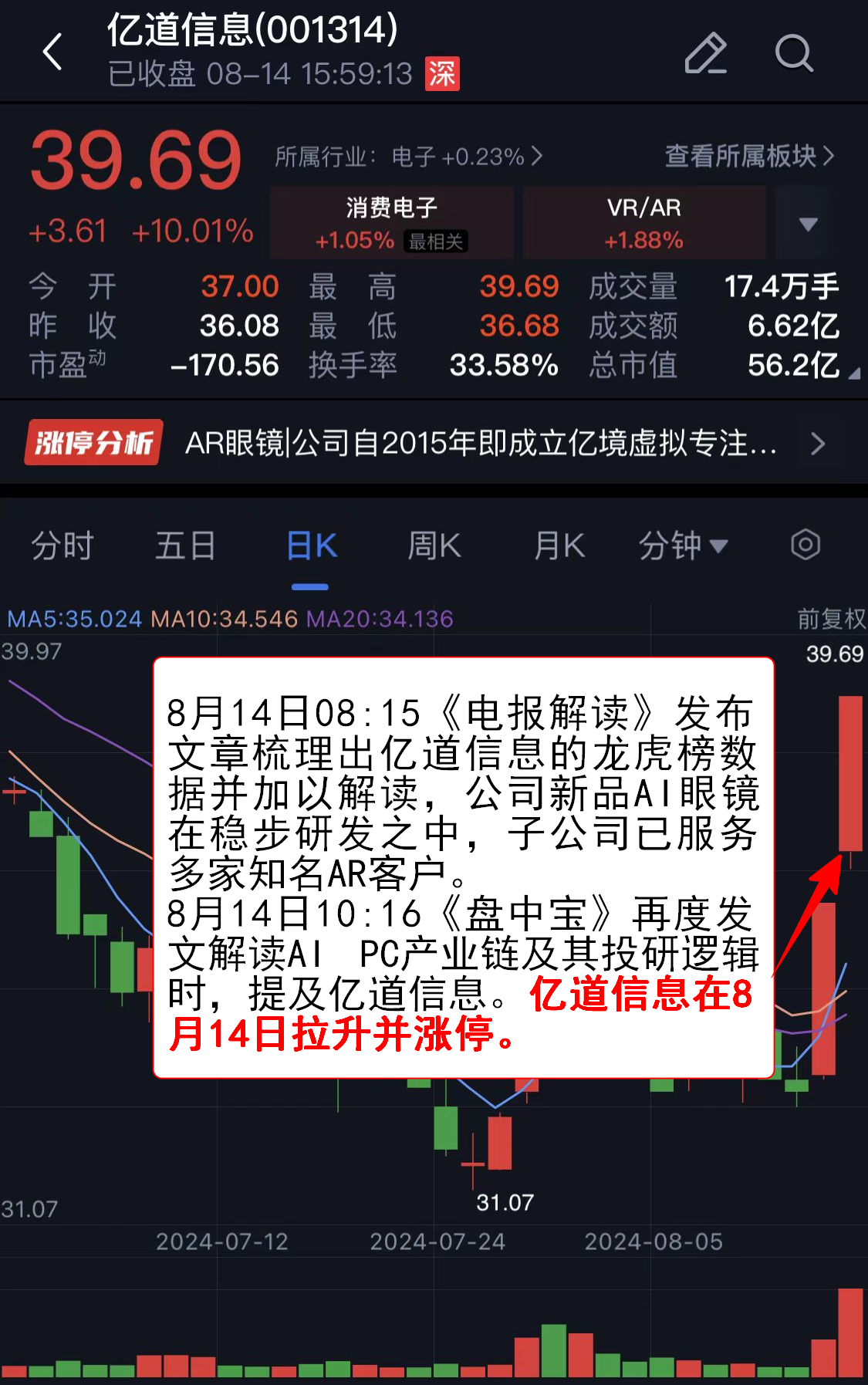
Task: Tap the pencil edit icon
Action: (x=705, y=53)
